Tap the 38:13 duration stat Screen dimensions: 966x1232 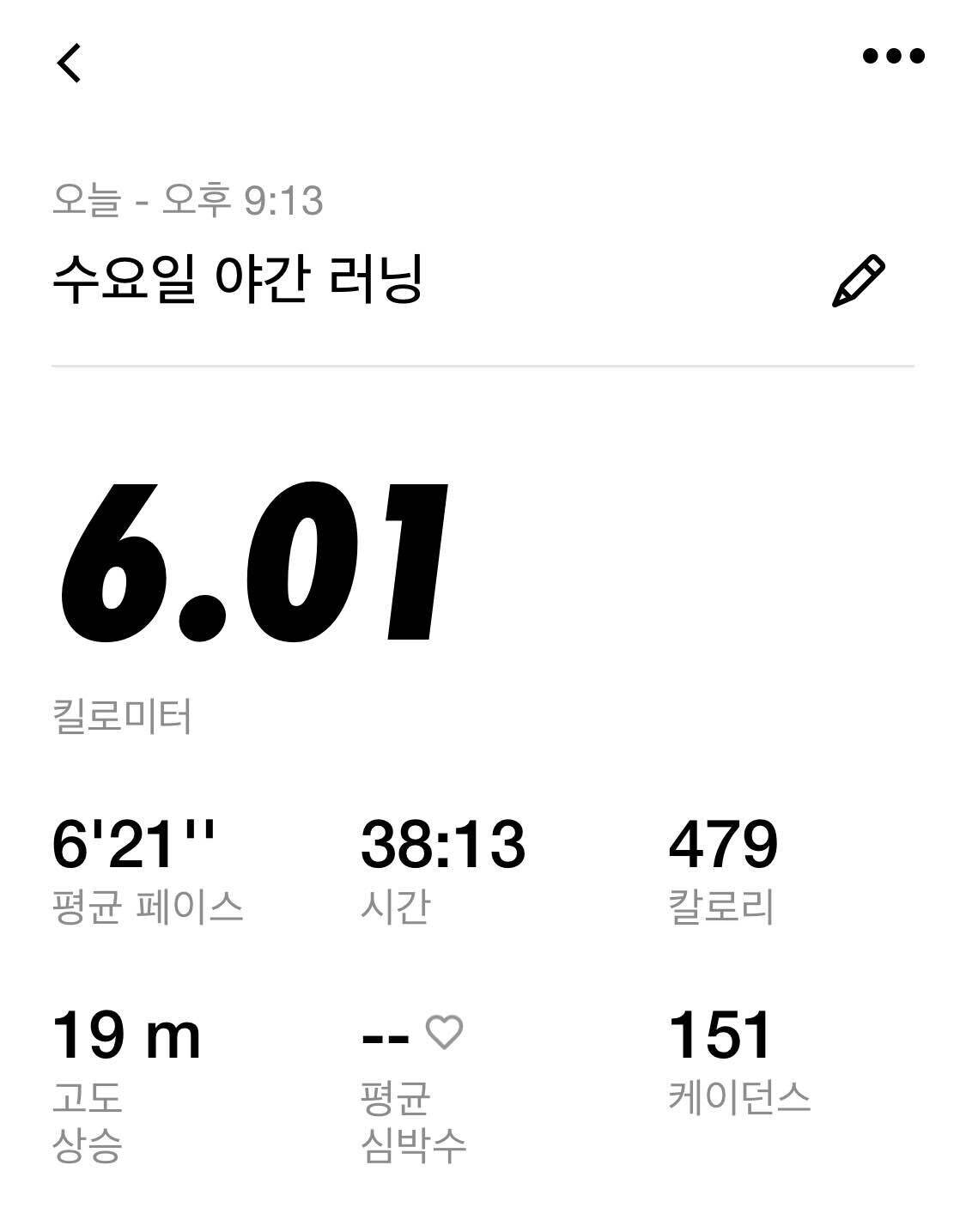pos(444,847)
